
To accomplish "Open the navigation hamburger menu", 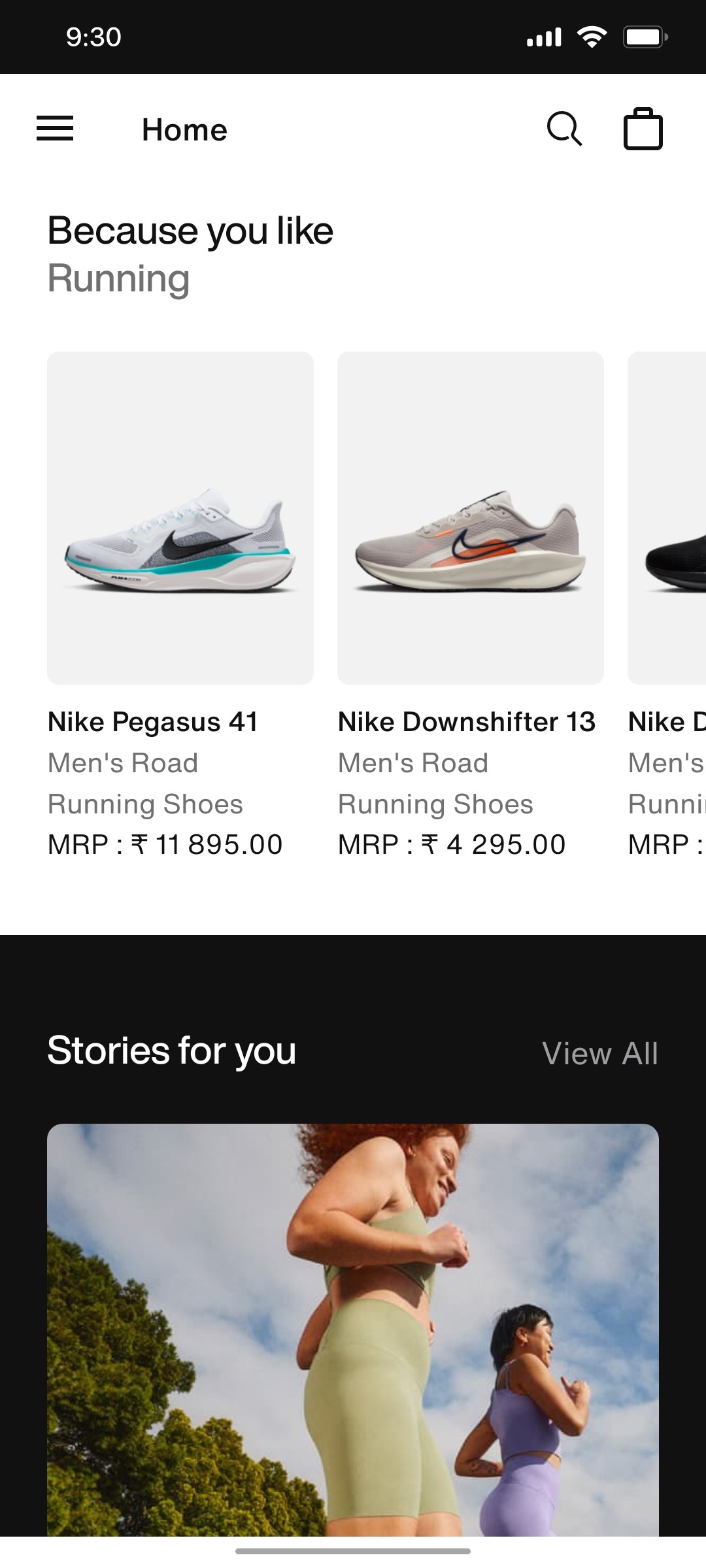I will click(55, 129).
